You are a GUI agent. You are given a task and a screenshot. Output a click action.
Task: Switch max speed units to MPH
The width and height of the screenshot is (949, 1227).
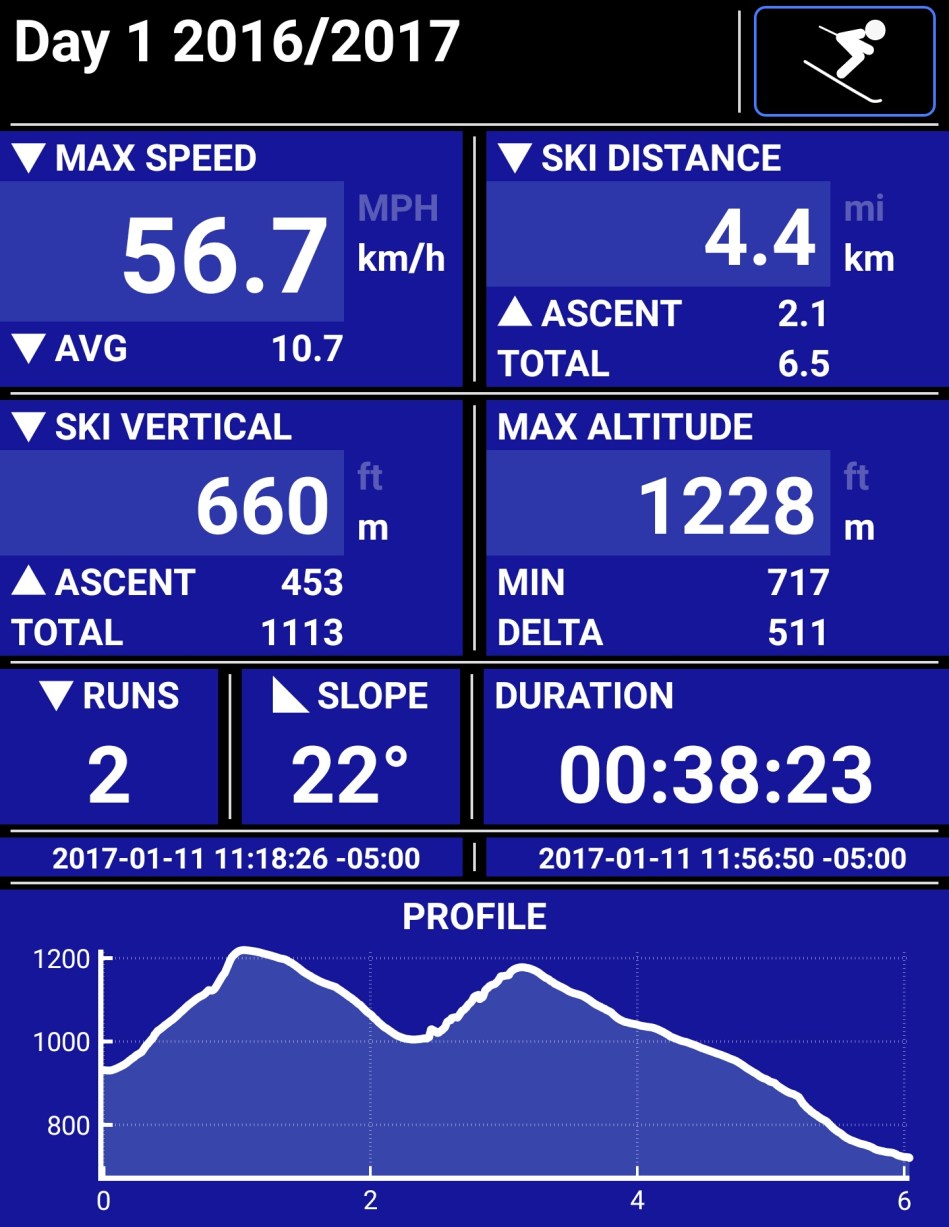[x=398, y=208]
